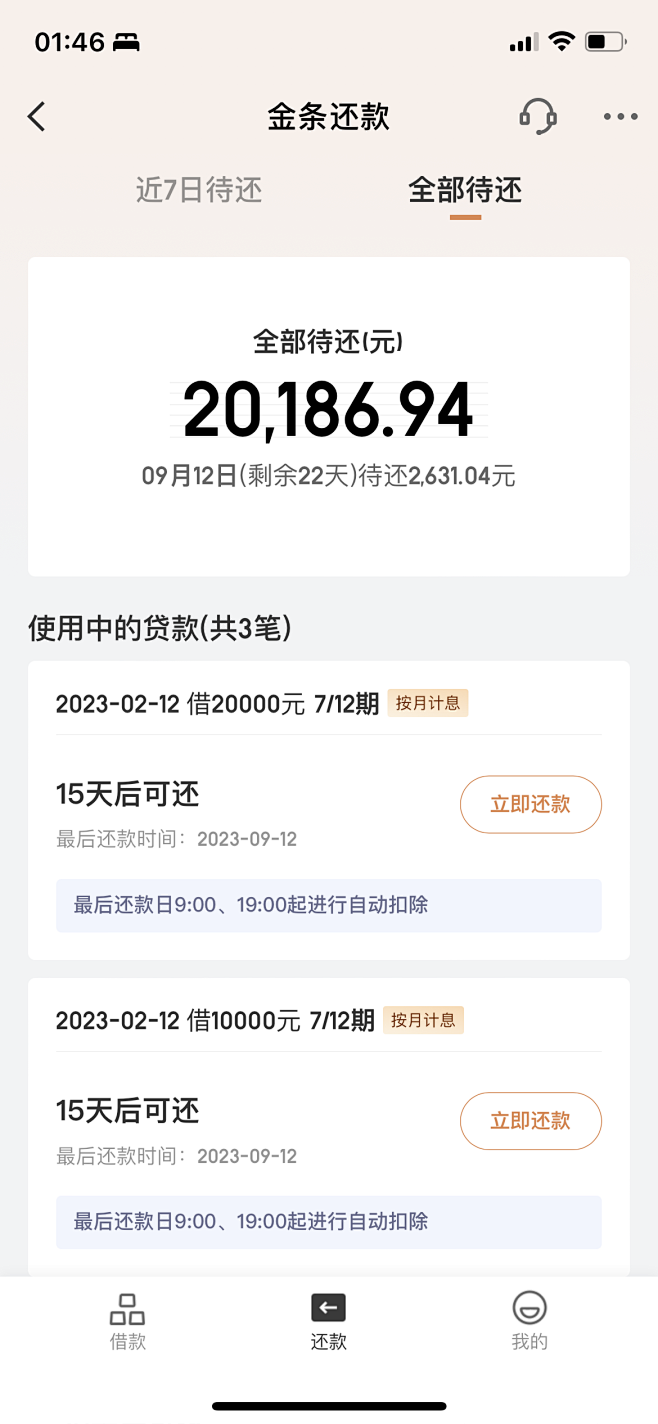Go back from 金条还款 page
Viewport: 658px width, 1424px height.
(x=37, y=117)
